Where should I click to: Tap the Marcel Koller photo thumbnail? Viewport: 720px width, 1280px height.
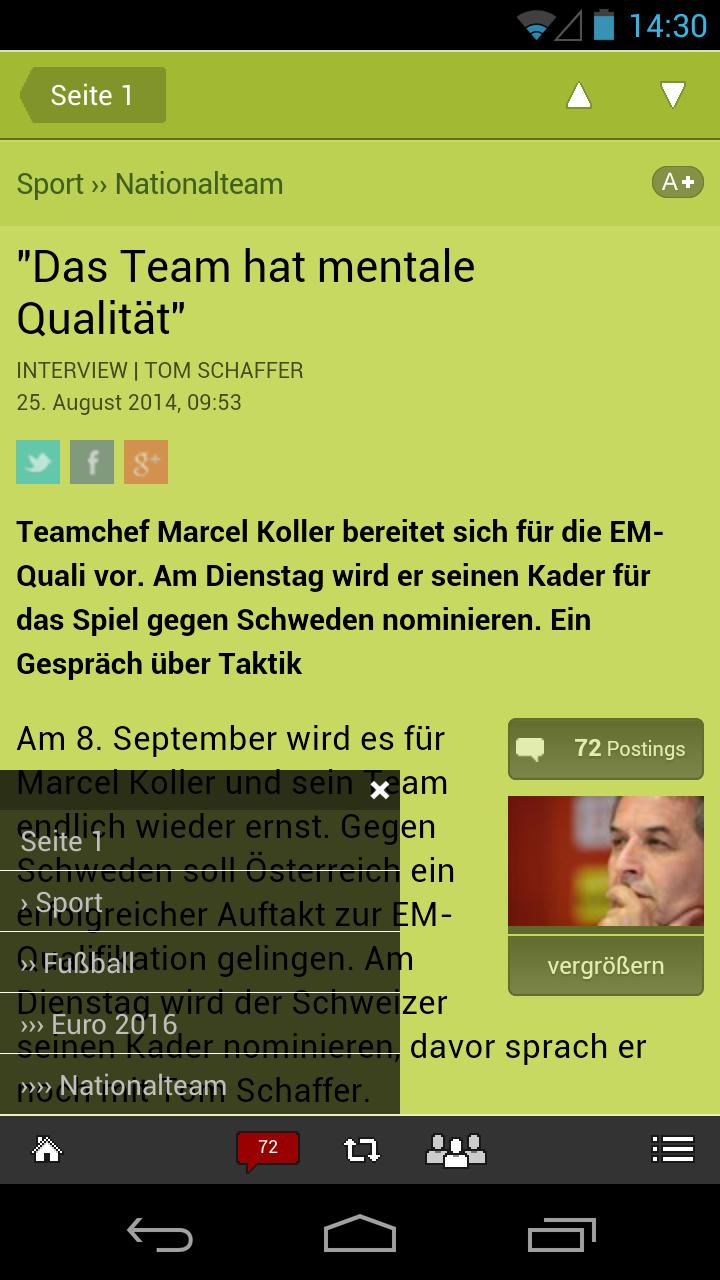(x=605, y=862)
